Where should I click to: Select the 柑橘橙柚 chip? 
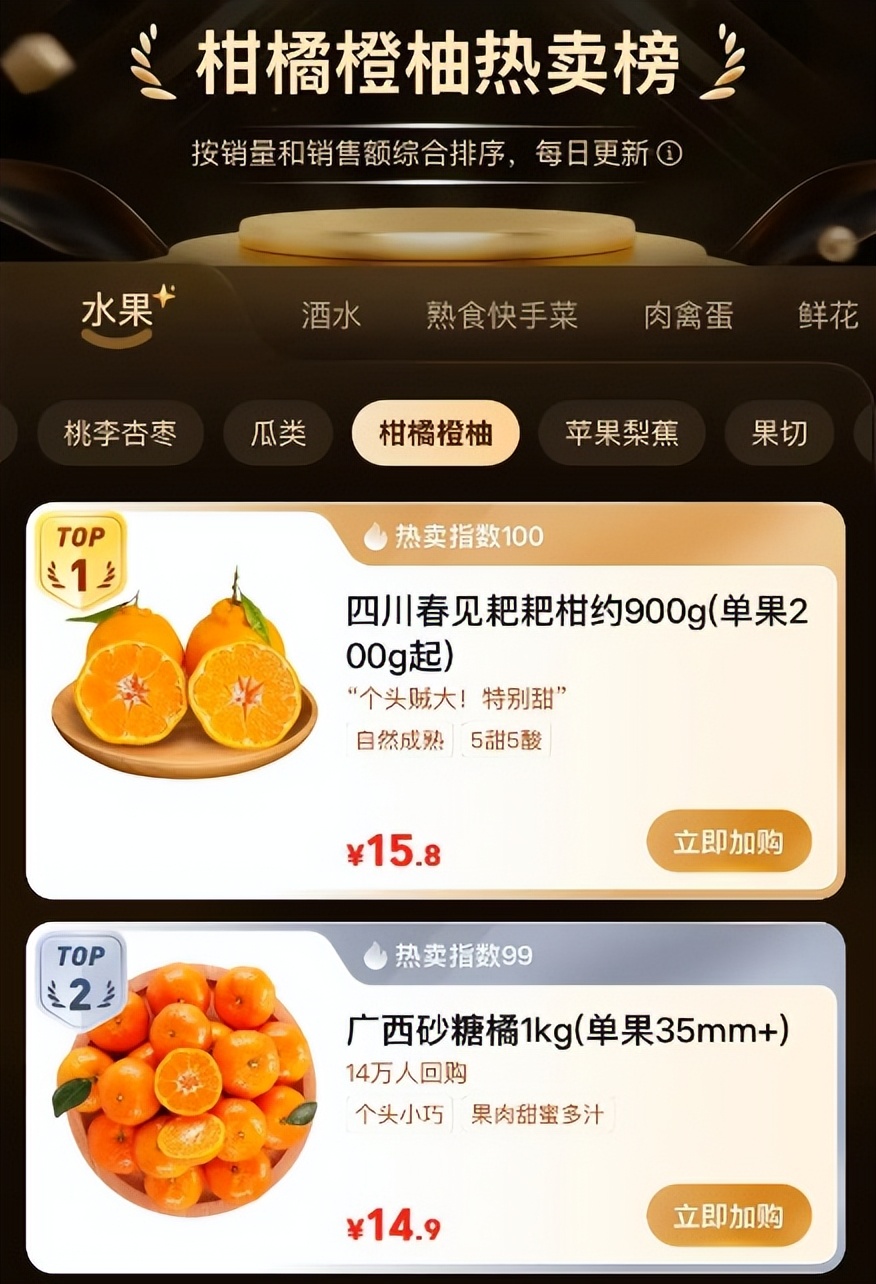pos(436,434)
